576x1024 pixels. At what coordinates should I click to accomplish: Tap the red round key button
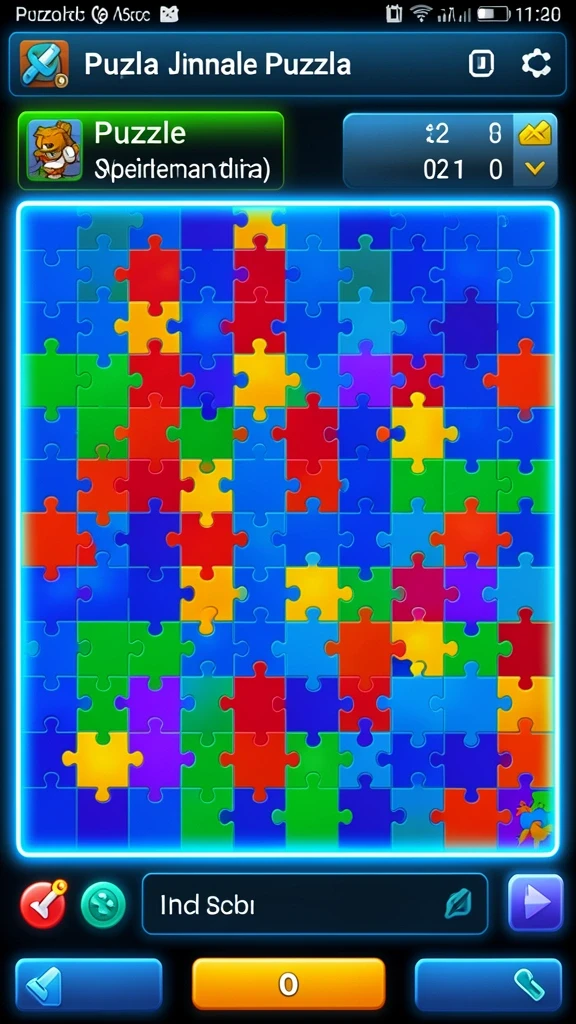point(43,904)
